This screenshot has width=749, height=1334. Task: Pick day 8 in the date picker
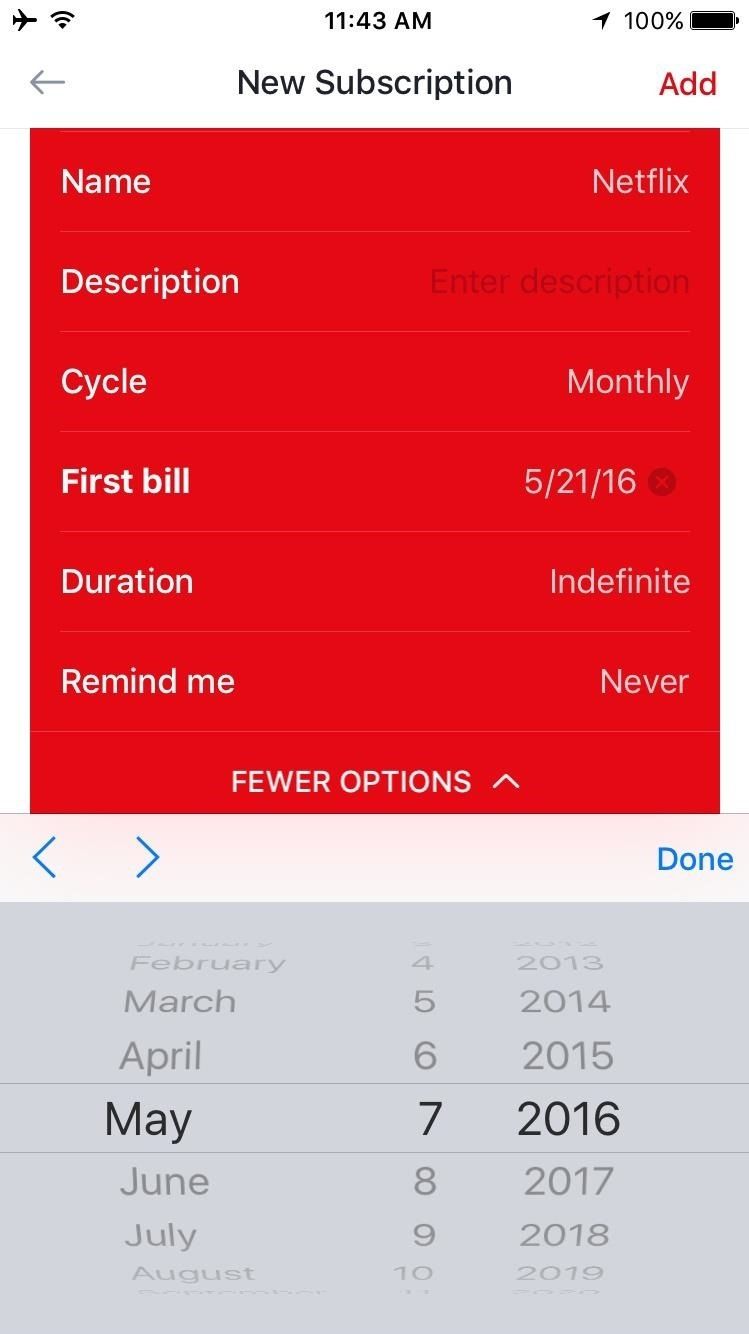(x=425, y=1182)
